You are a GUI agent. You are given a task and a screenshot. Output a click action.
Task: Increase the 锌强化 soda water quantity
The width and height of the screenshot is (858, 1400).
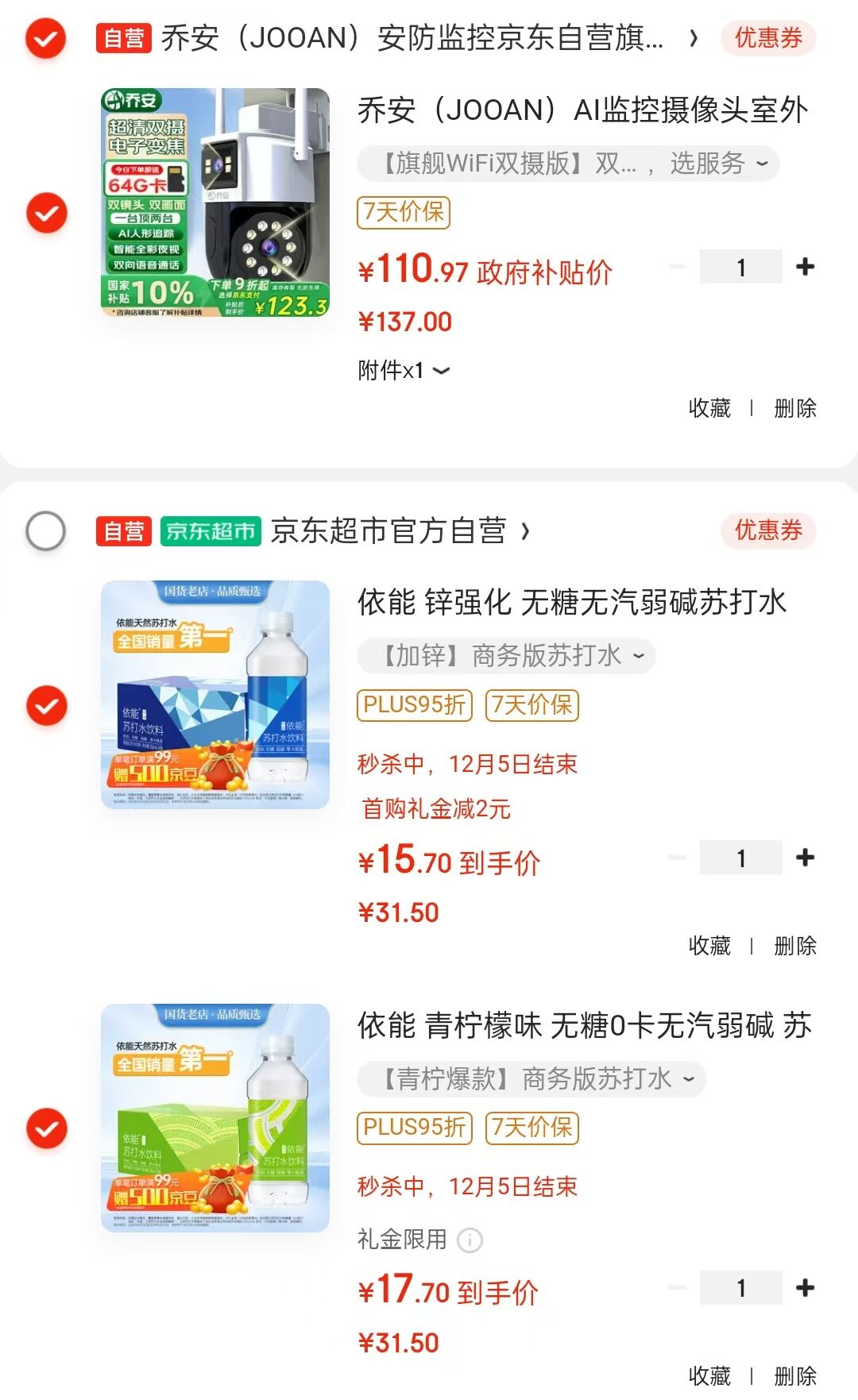(805, 858)
